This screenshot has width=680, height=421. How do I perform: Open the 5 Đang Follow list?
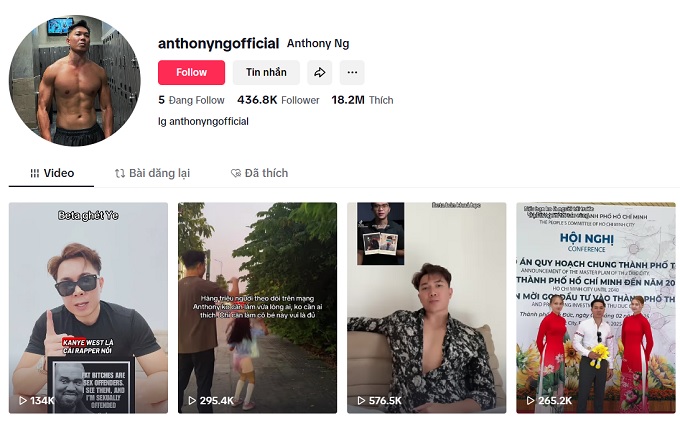coord(191,100)
